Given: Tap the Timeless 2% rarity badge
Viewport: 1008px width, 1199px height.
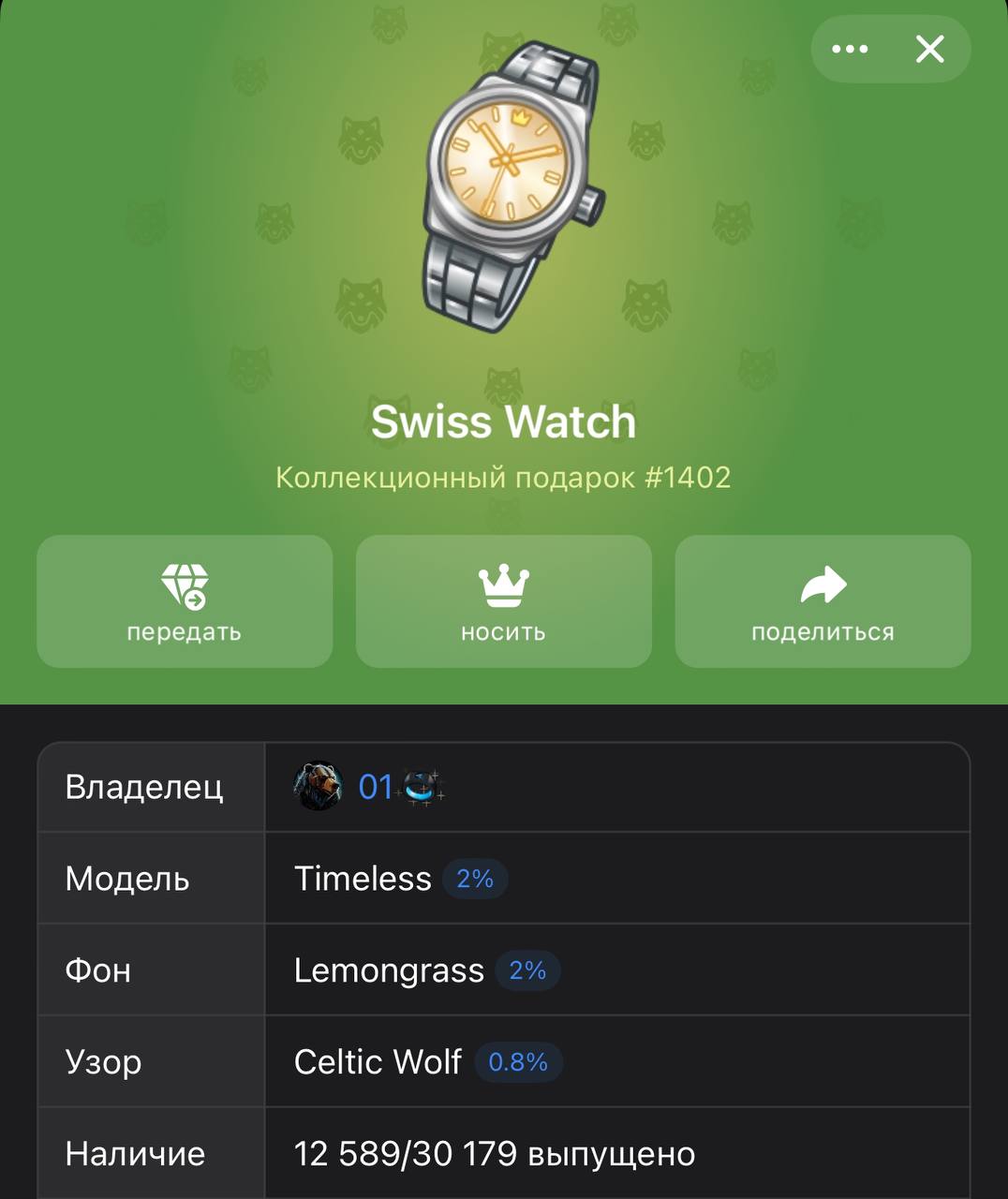Looking at the screenshot, I should pyautogui.click(x=475, y=879).
